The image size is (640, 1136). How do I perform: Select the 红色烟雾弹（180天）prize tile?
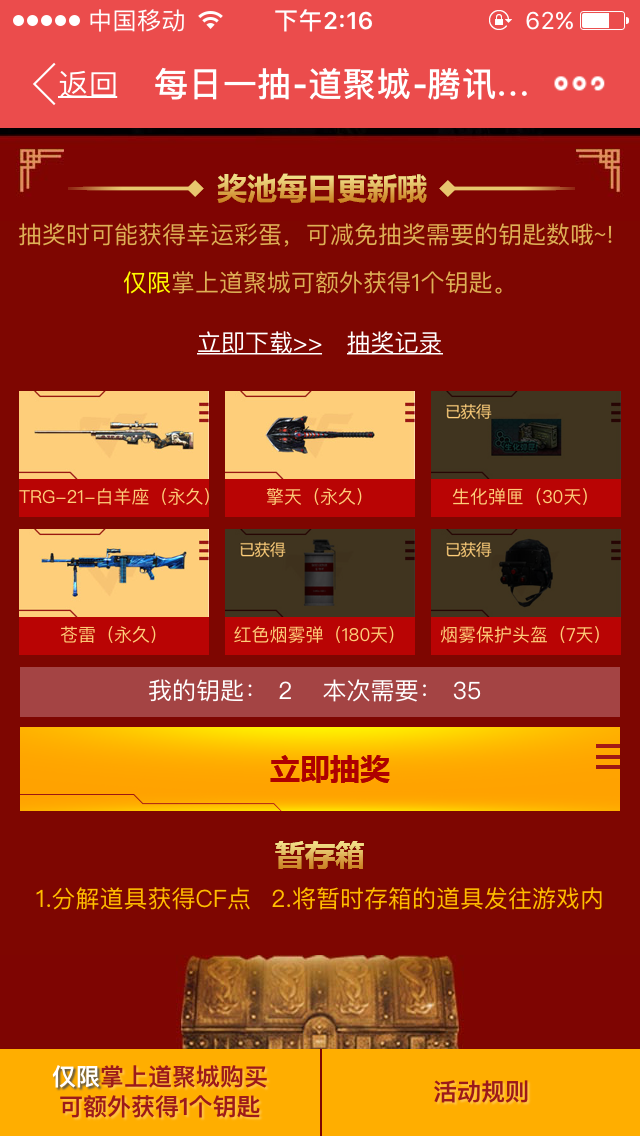click(320, 592)
